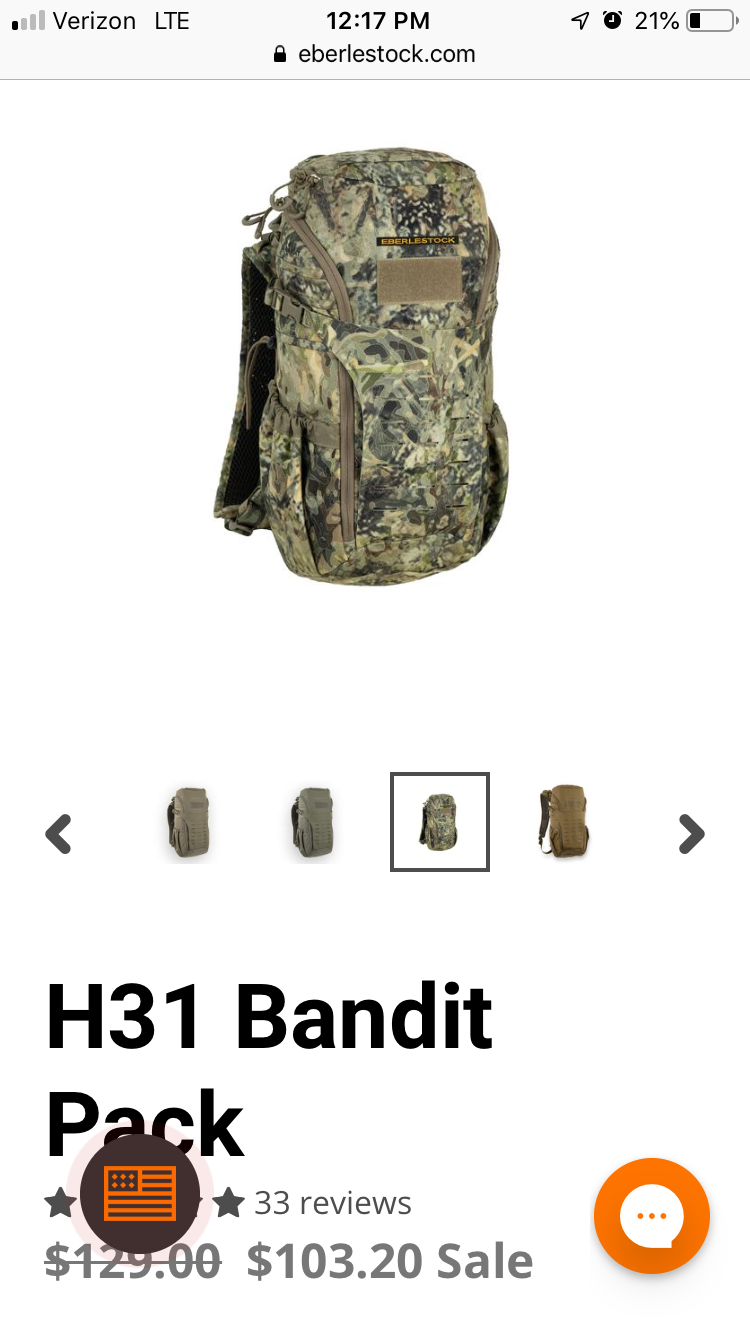Open the orange live chat bubble
Screen dimensions: 750x1334
[651, 1215]
